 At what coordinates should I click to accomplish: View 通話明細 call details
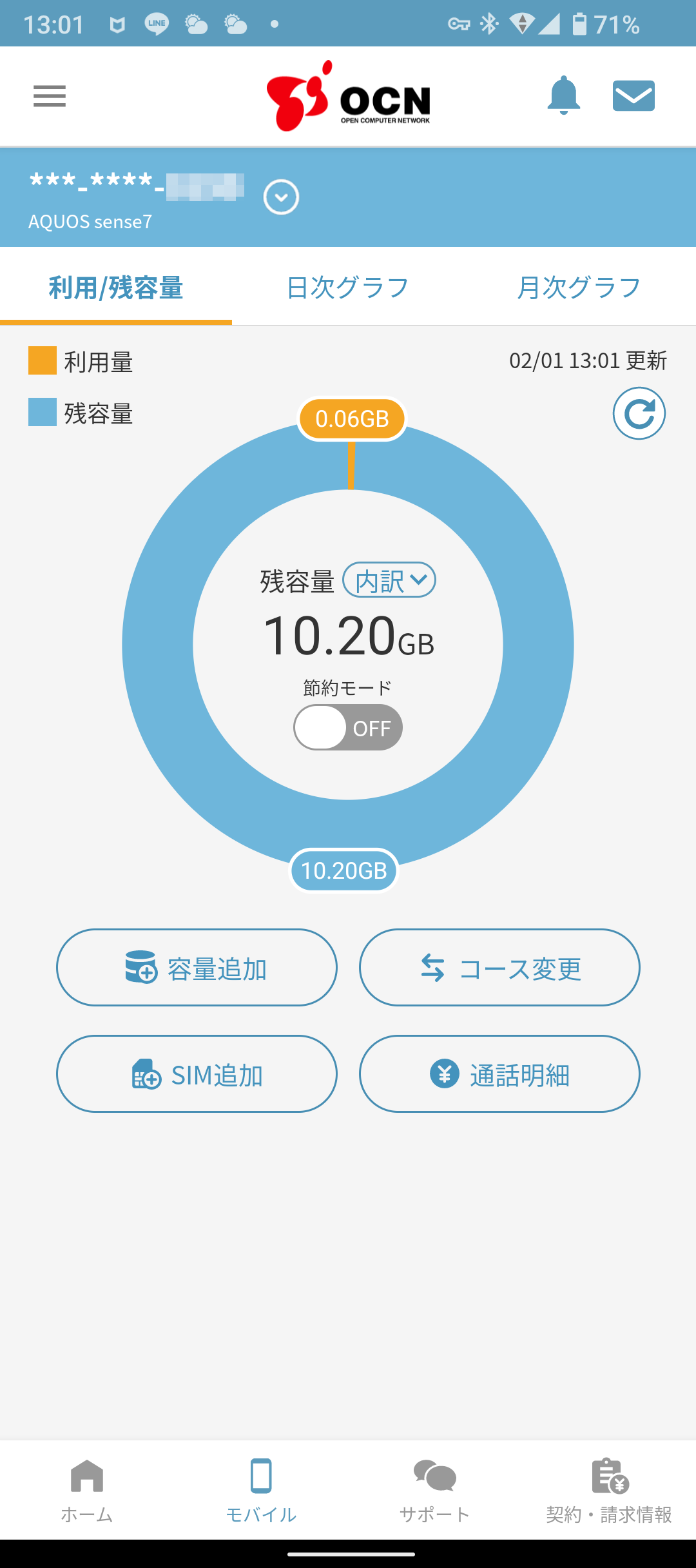point(499,1073)
